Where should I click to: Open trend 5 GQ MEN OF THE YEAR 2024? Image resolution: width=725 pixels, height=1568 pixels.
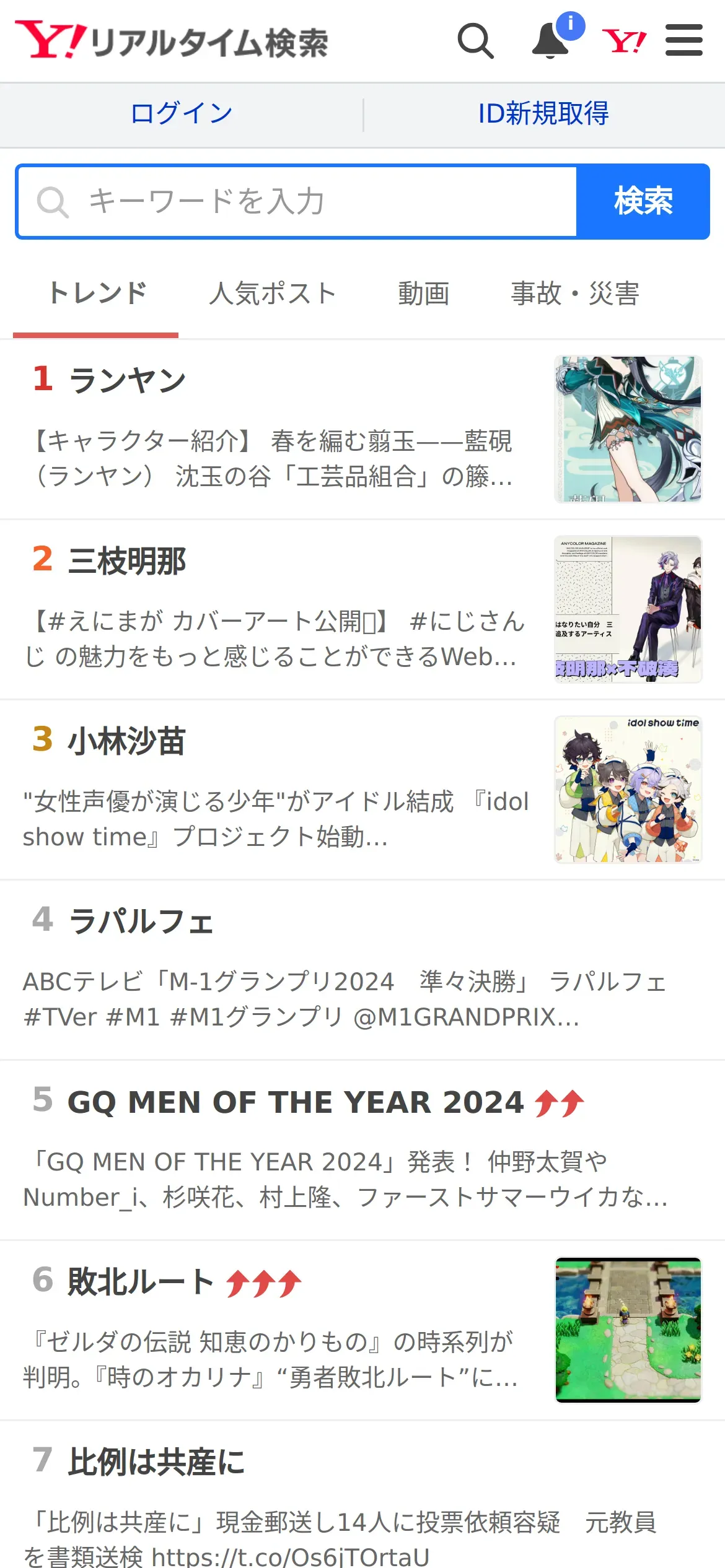[x=362, y=1151]
